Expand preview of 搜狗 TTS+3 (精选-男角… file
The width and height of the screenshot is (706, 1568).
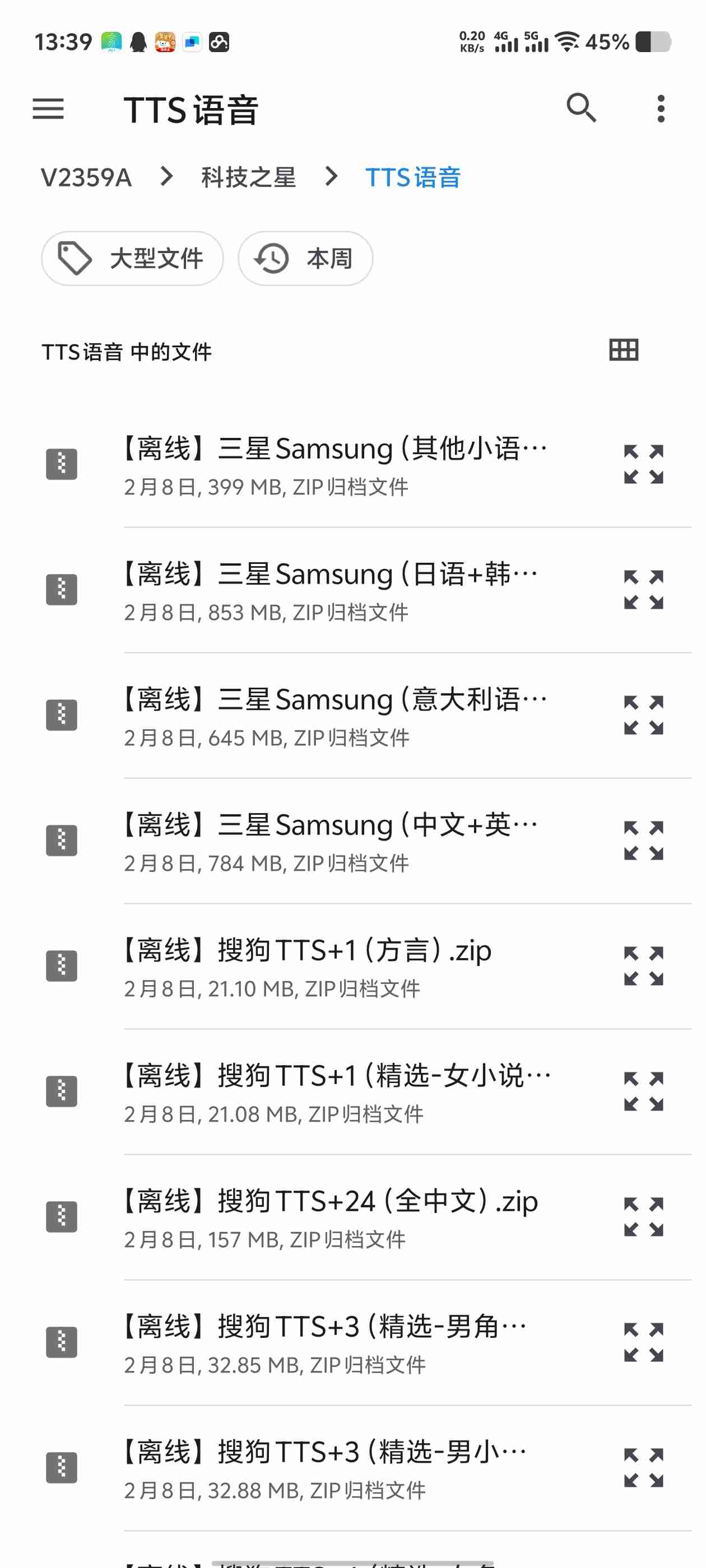coord(643,1342)
